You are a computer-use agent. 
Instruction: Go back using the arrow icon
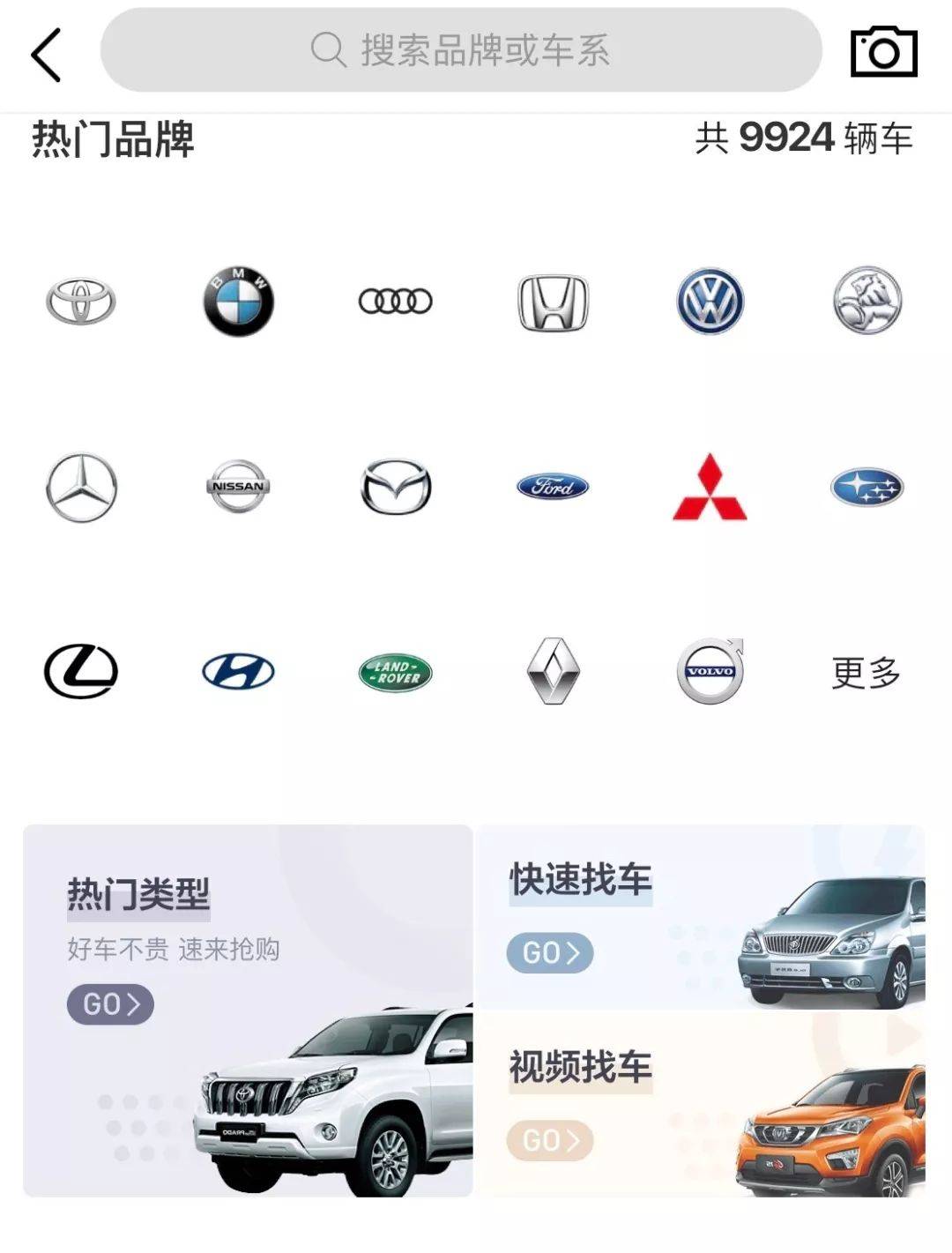(x=46, y=55)
